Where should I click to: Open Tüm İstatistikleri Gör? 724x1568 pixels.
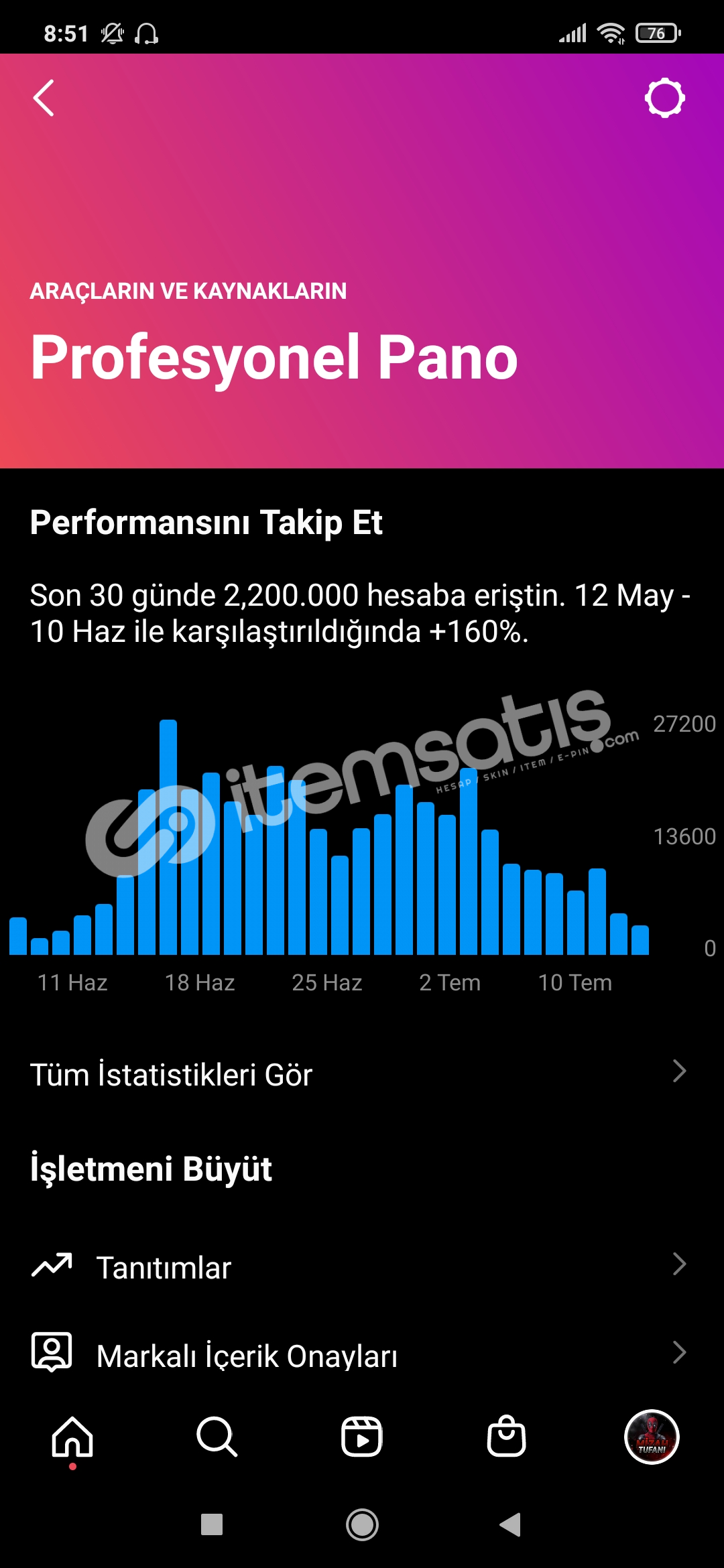[362, 1074]
